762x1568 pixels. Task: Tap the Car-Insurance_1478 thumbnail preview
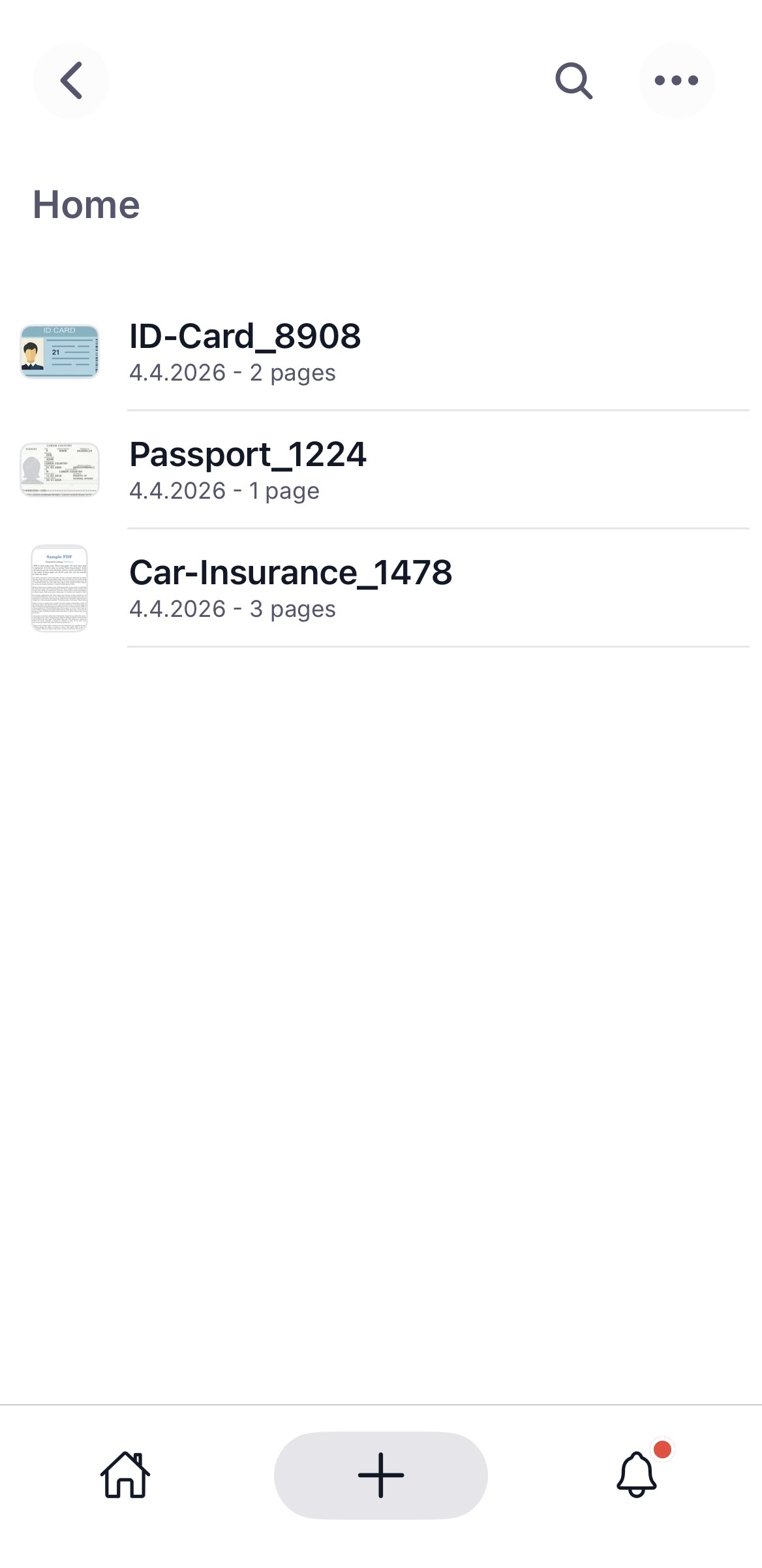(60, 588)
